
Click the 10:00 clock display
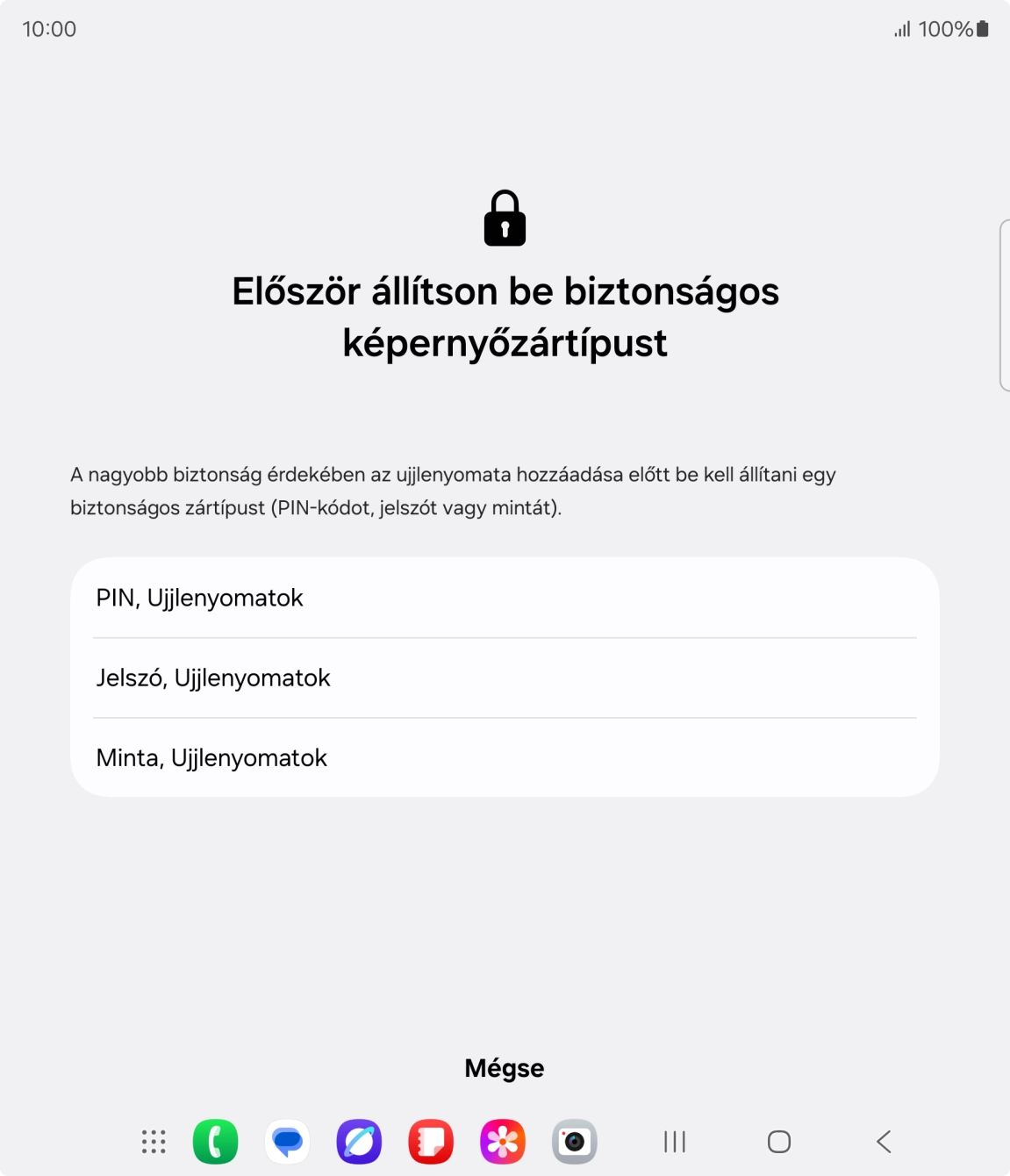48,28
